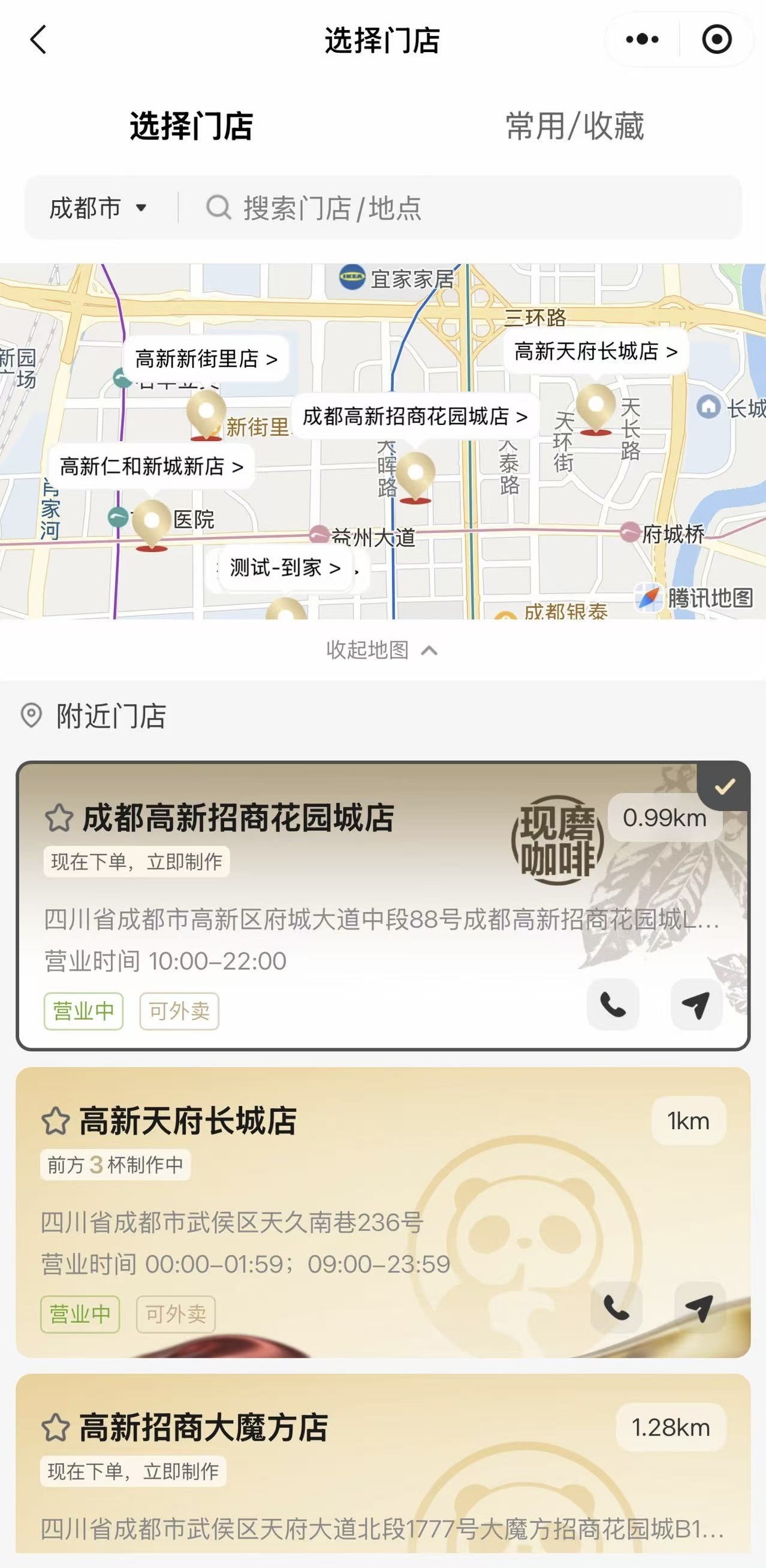
Task: Select the 高新仁和新城新店 map label
Action: tap(151, 467)
